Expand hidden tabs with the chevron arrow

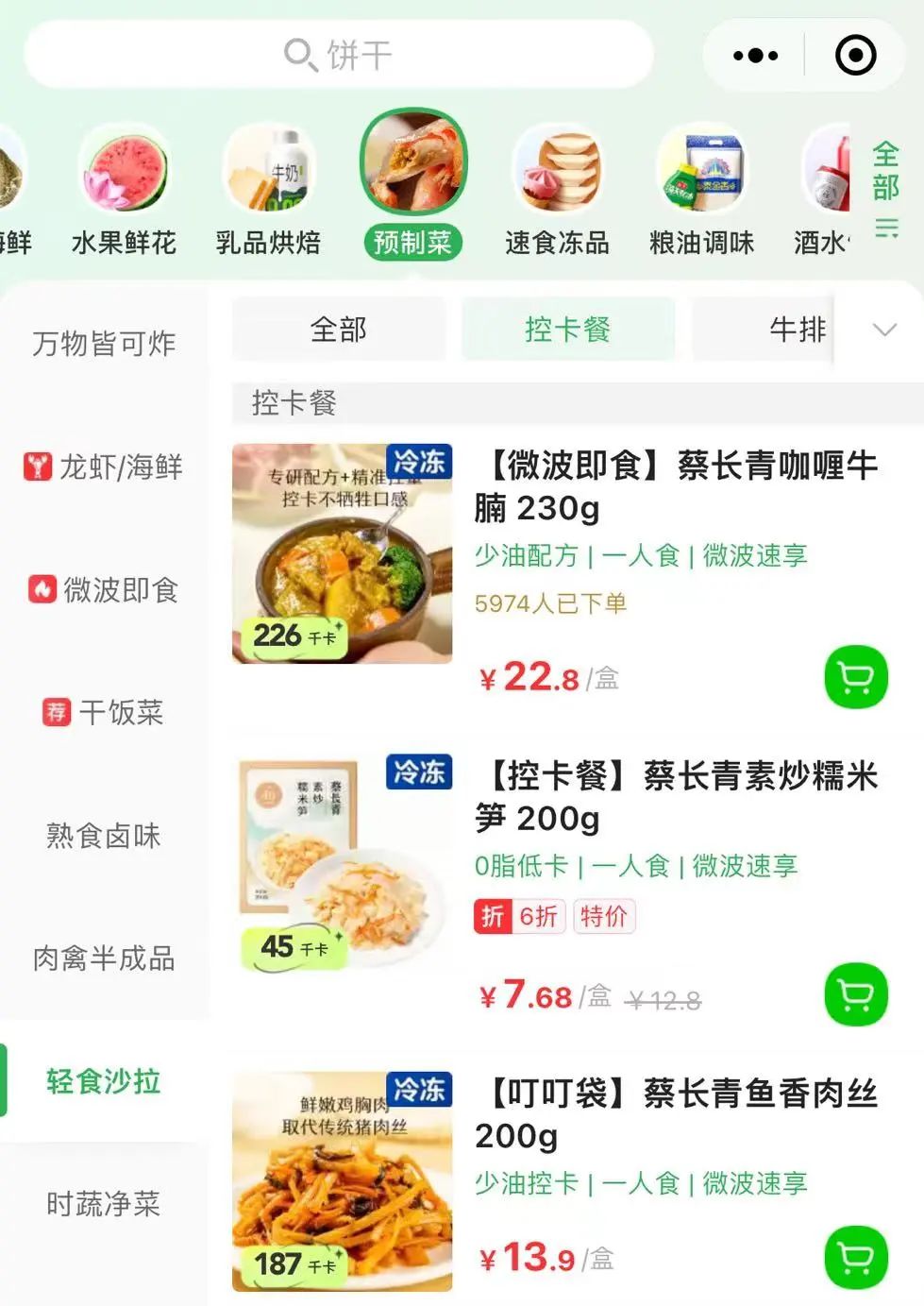(x=883, y=330)
